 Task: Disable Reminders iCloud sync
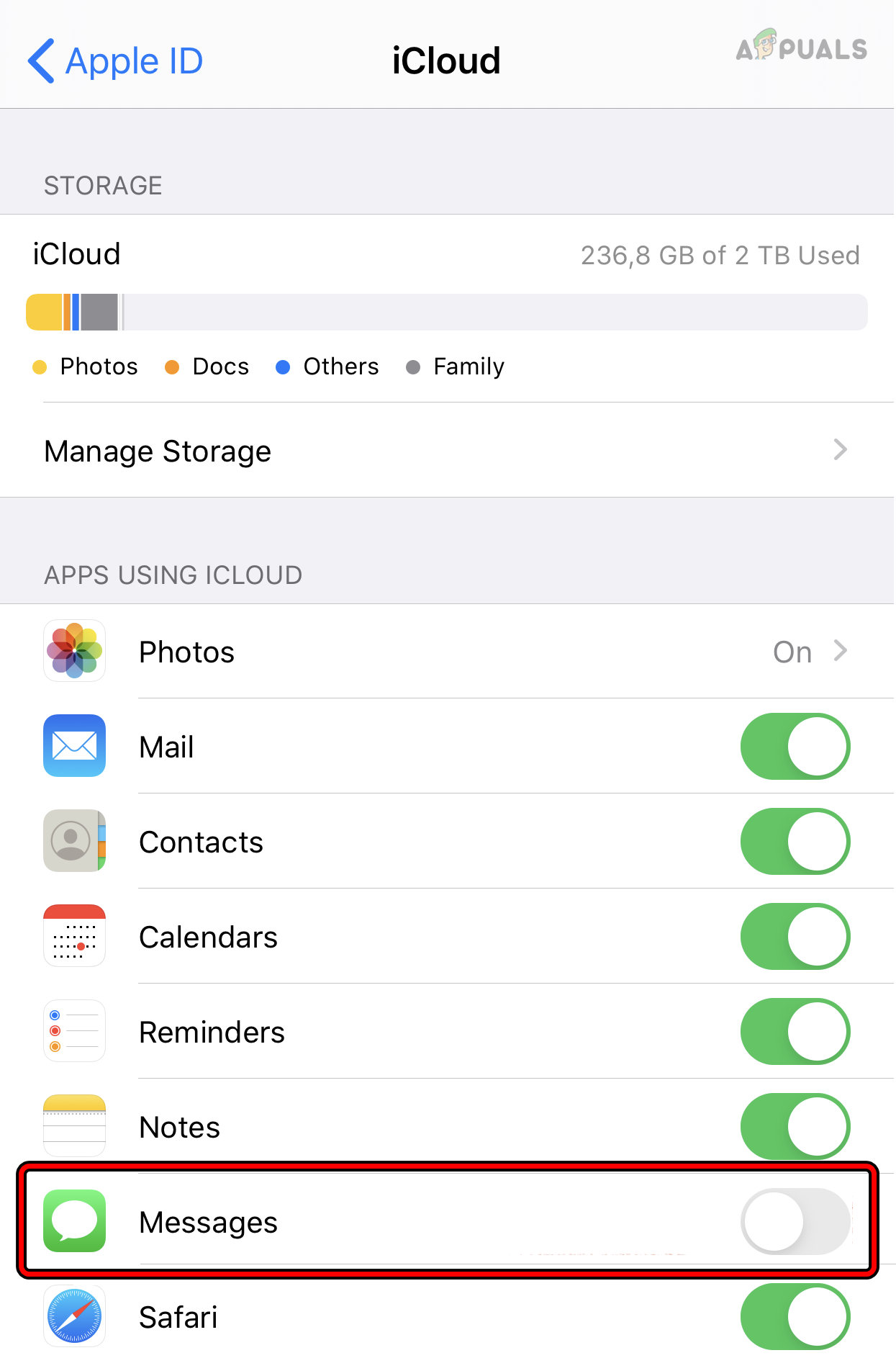(x=795, y=1031)
